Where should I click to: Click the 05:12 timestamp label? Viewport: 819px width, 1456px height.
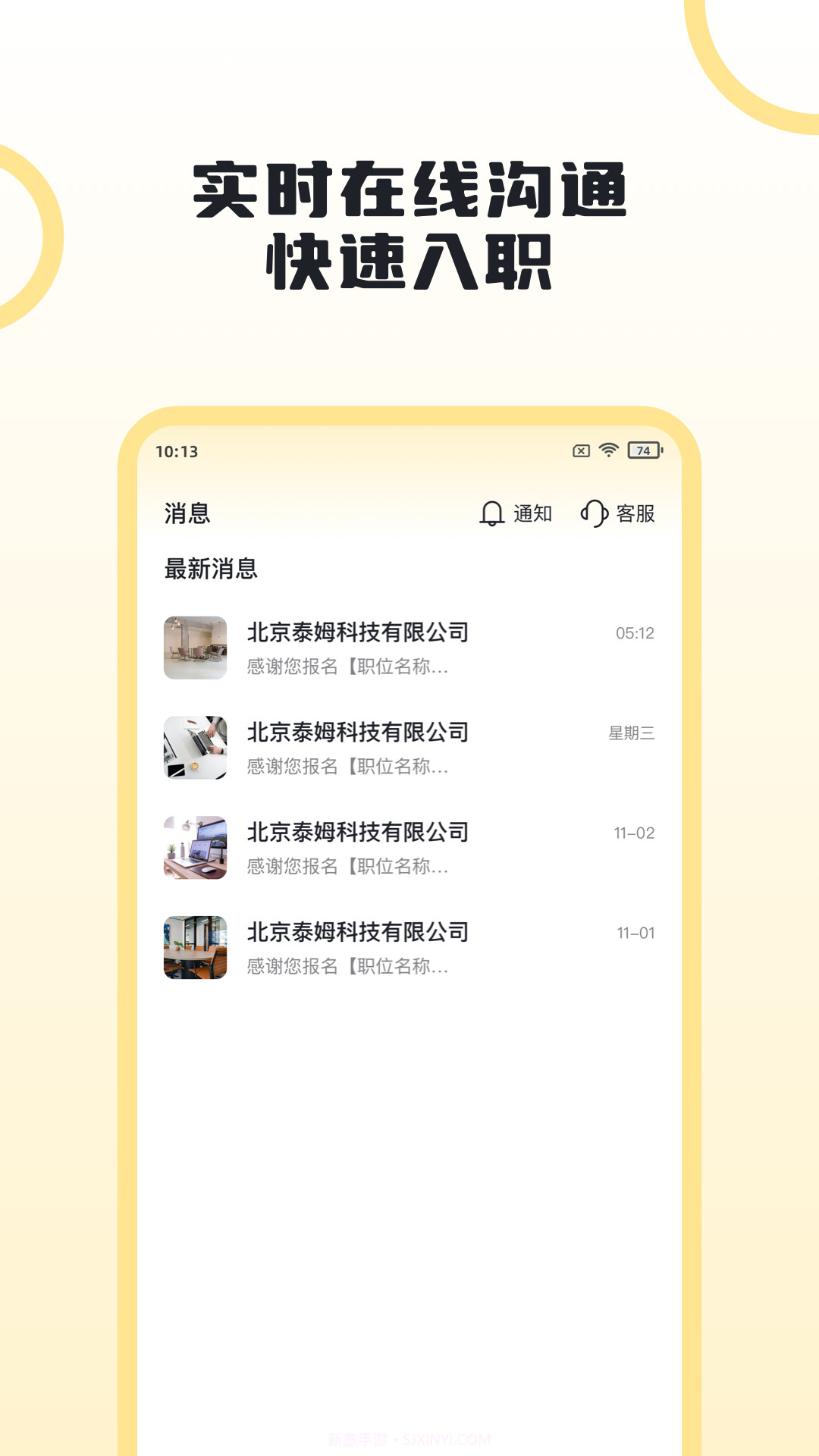coord(635,632)
